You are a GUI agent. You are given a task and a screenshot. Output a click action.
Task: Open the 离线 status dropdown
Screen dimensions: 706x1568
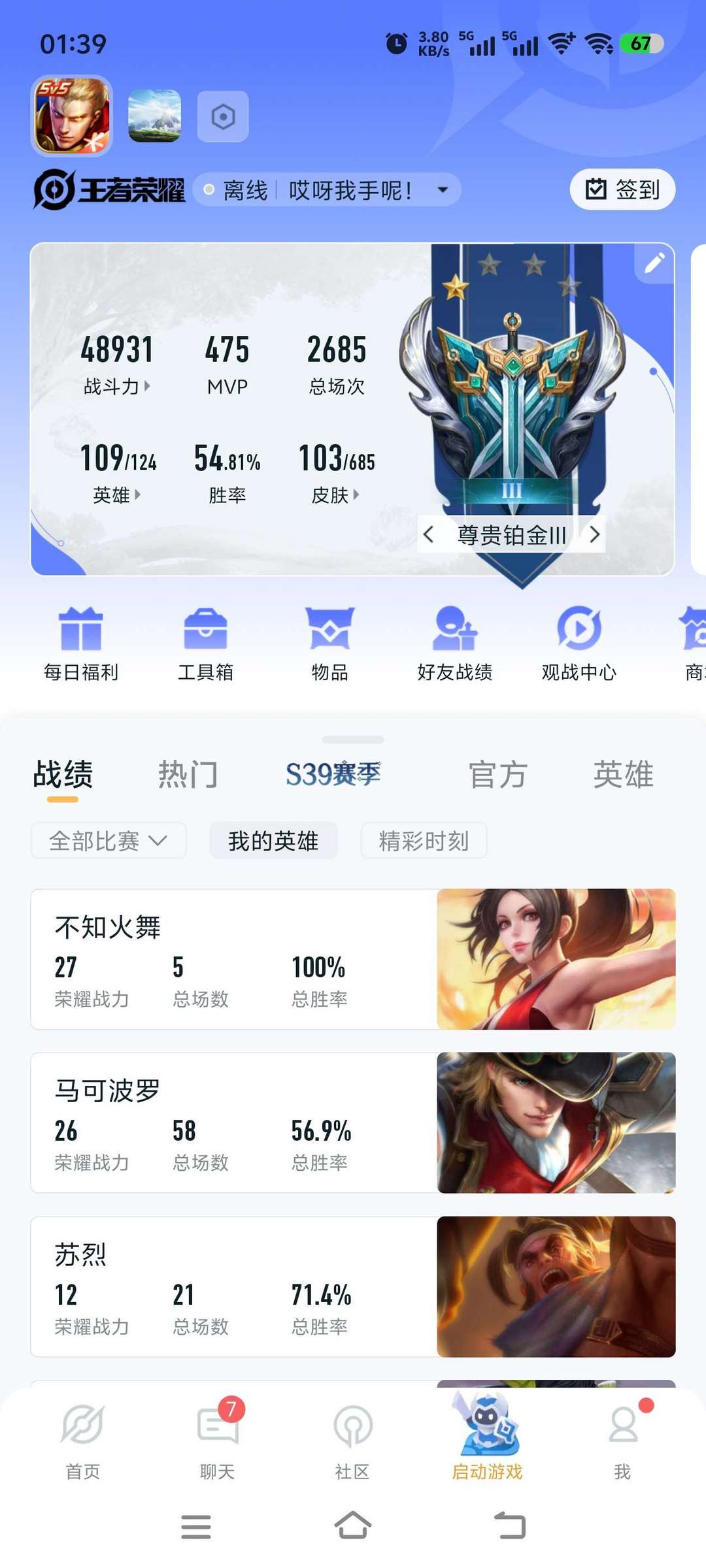[327, 190]
